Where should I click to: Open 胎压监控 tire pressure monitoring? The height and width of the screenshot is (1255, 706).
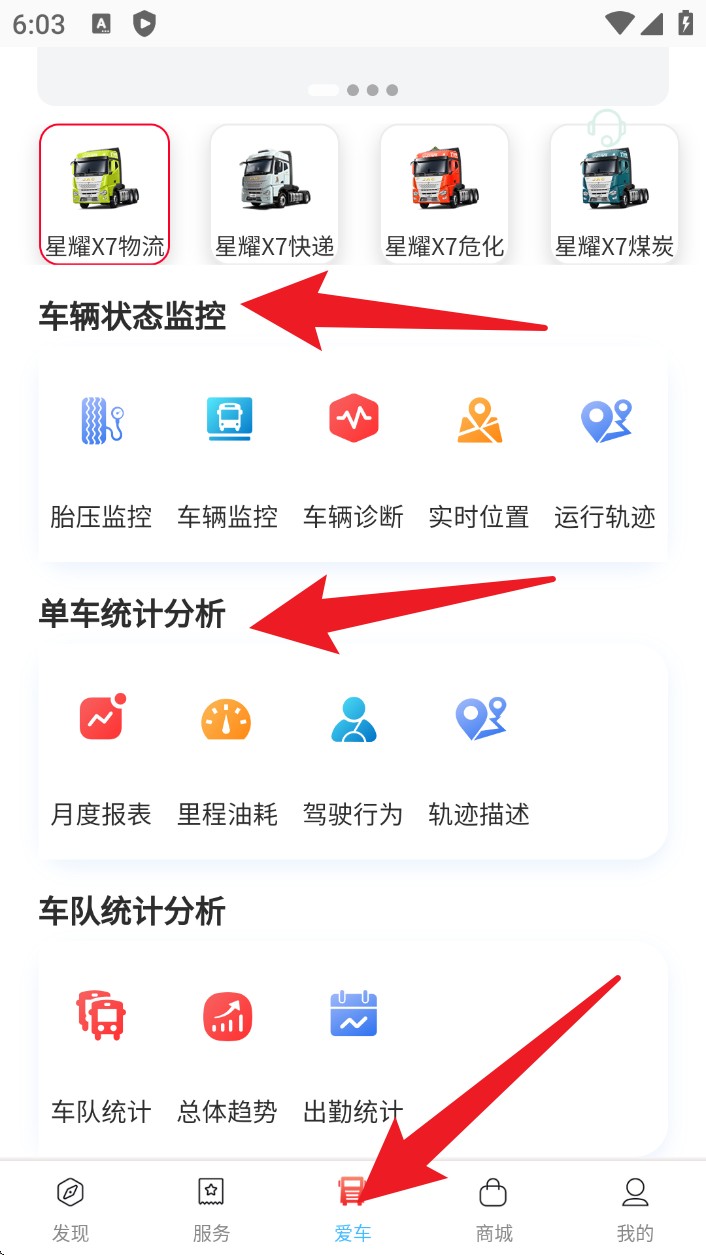[x=101, y=458]
